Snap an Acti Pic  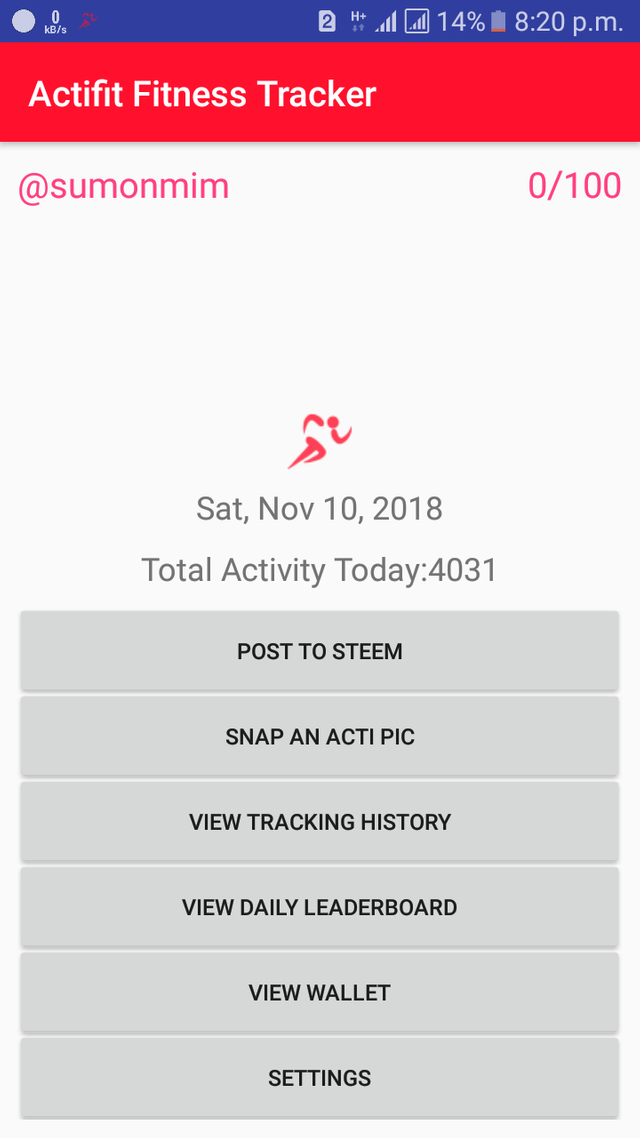(319, 737)
